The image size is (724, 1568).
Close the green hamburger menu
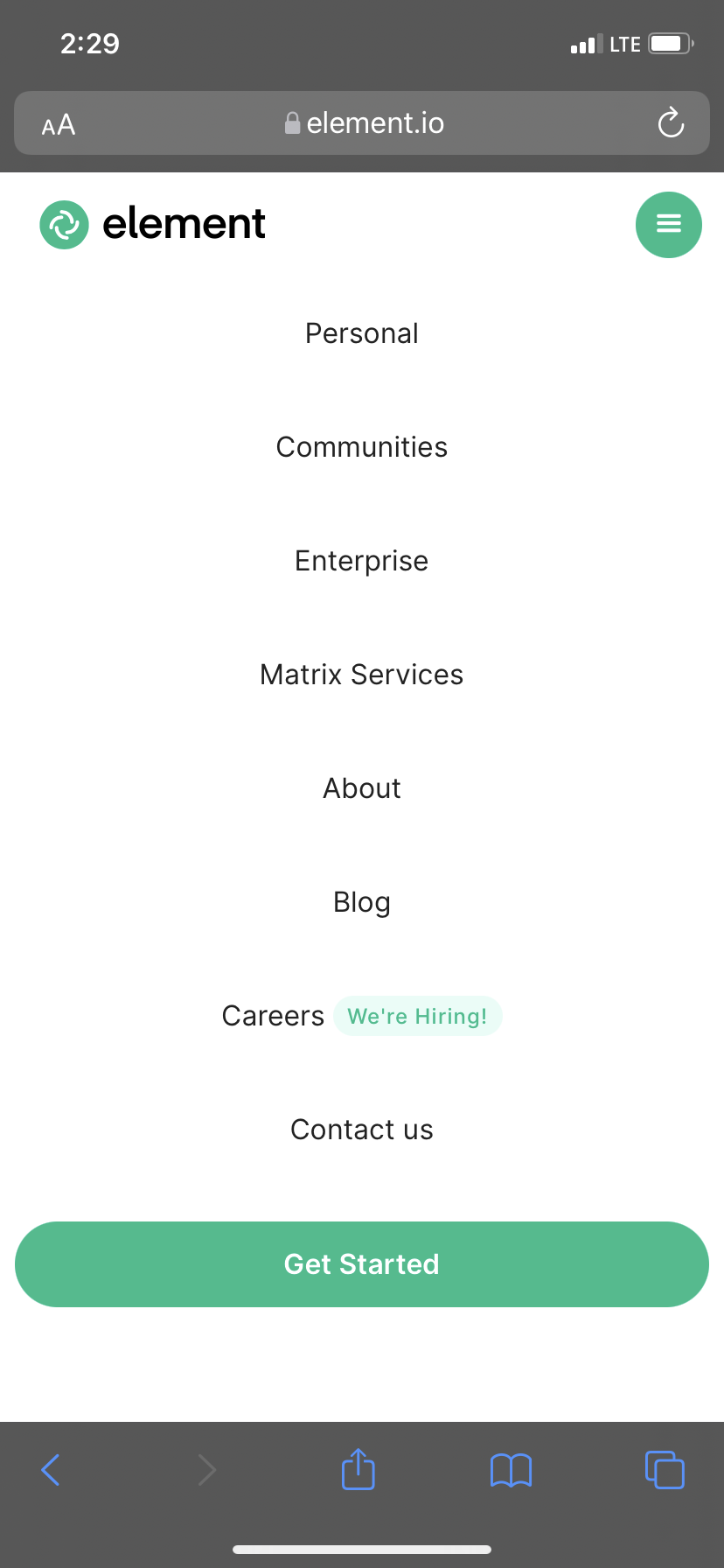tap(668, 225)
